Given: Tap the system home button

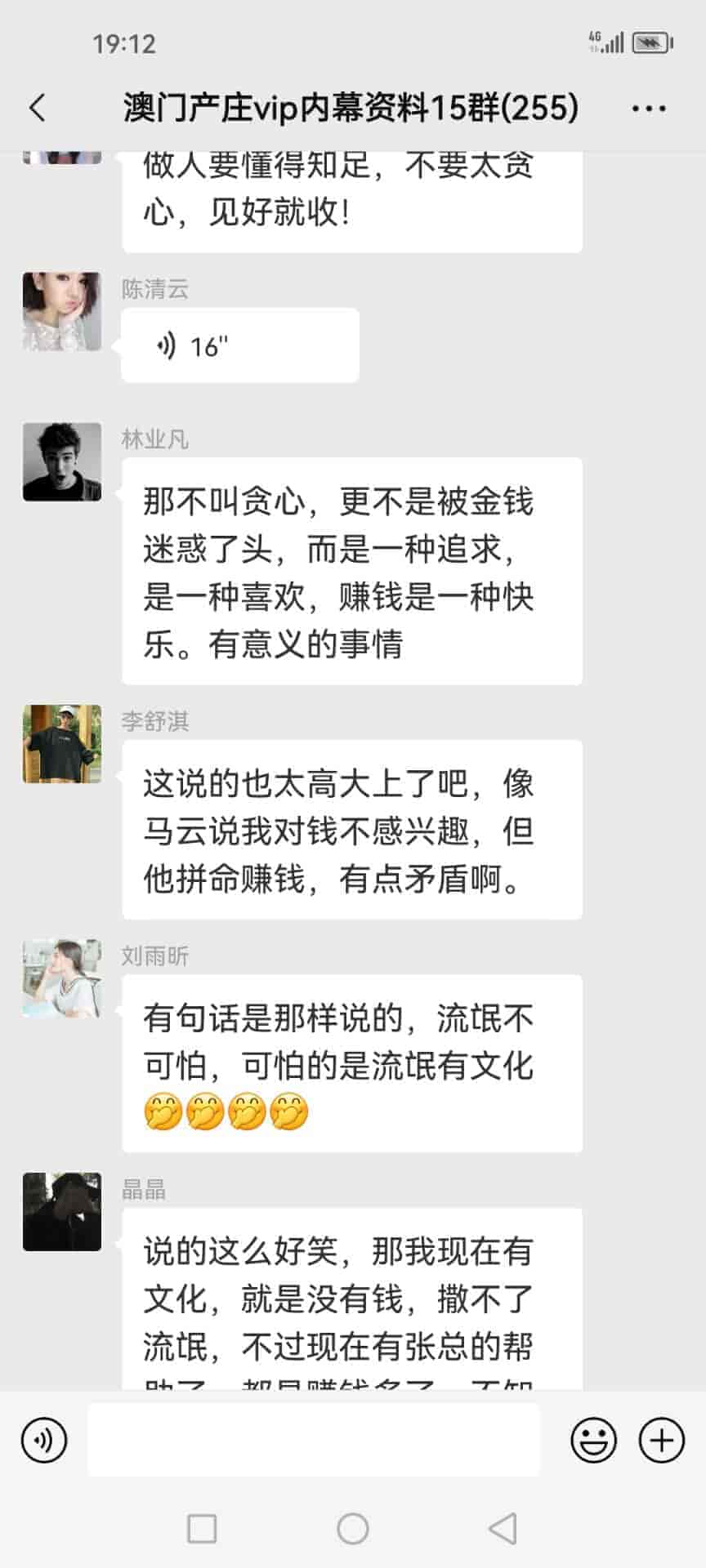Looking at the screenshot, I should (353, 1528).
